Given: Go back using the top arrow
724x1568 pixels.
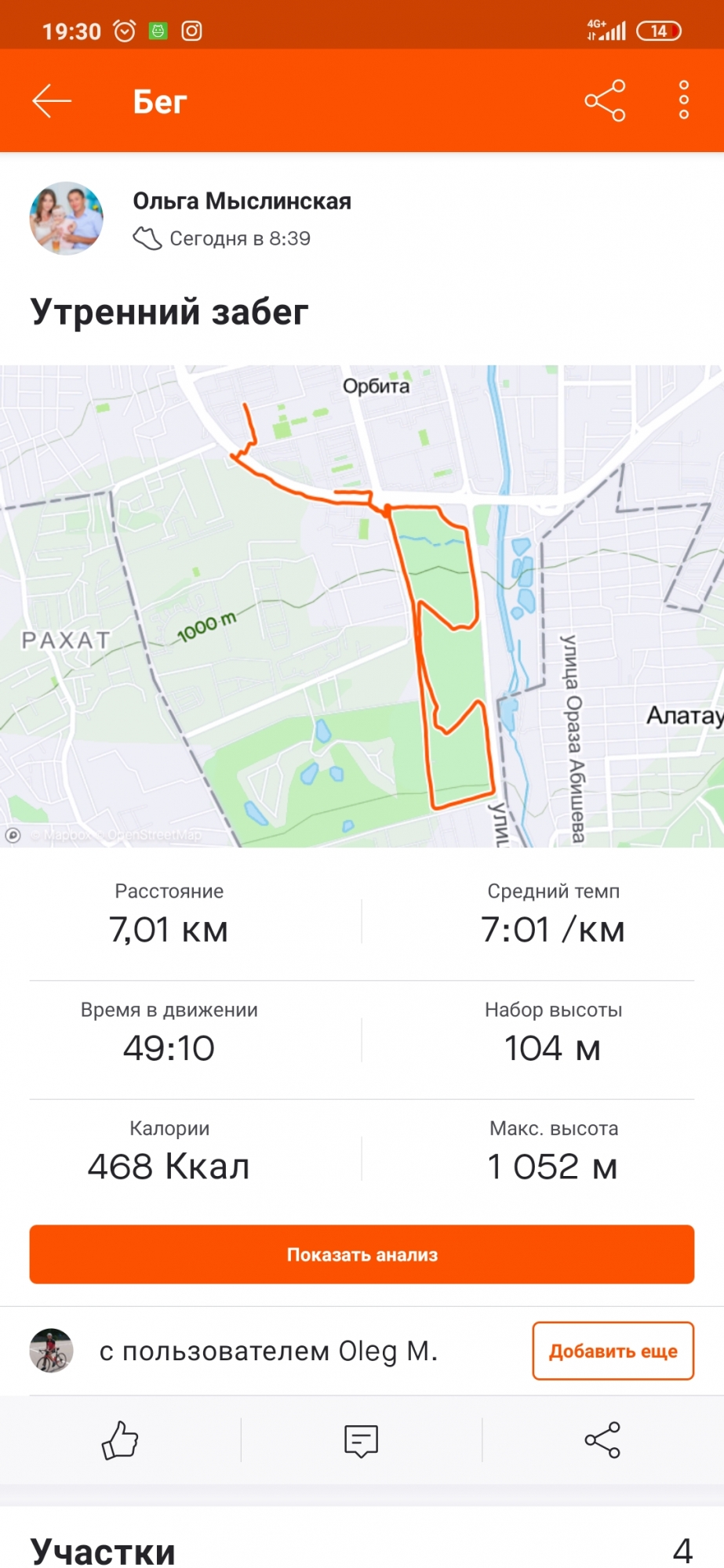Looking at the screenshot, I should (x=52, y=101).
